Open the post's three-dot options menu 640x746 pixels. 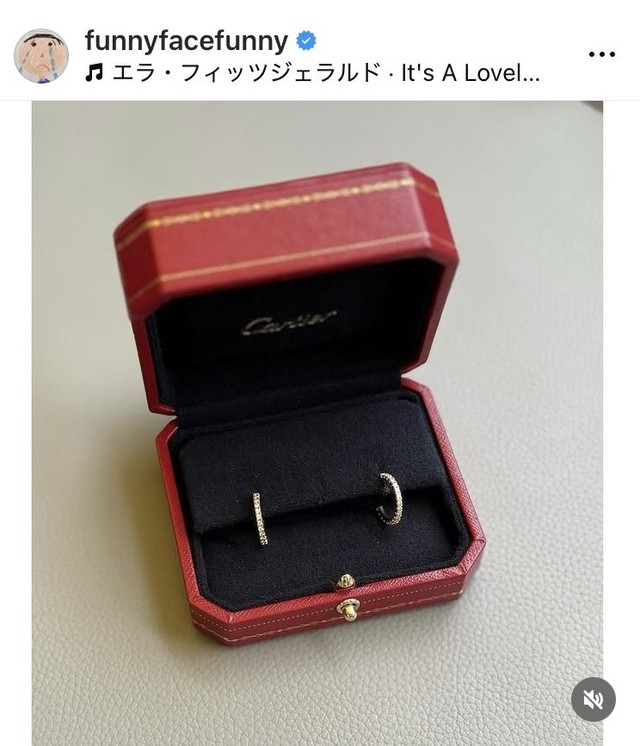tap(601, 54)
